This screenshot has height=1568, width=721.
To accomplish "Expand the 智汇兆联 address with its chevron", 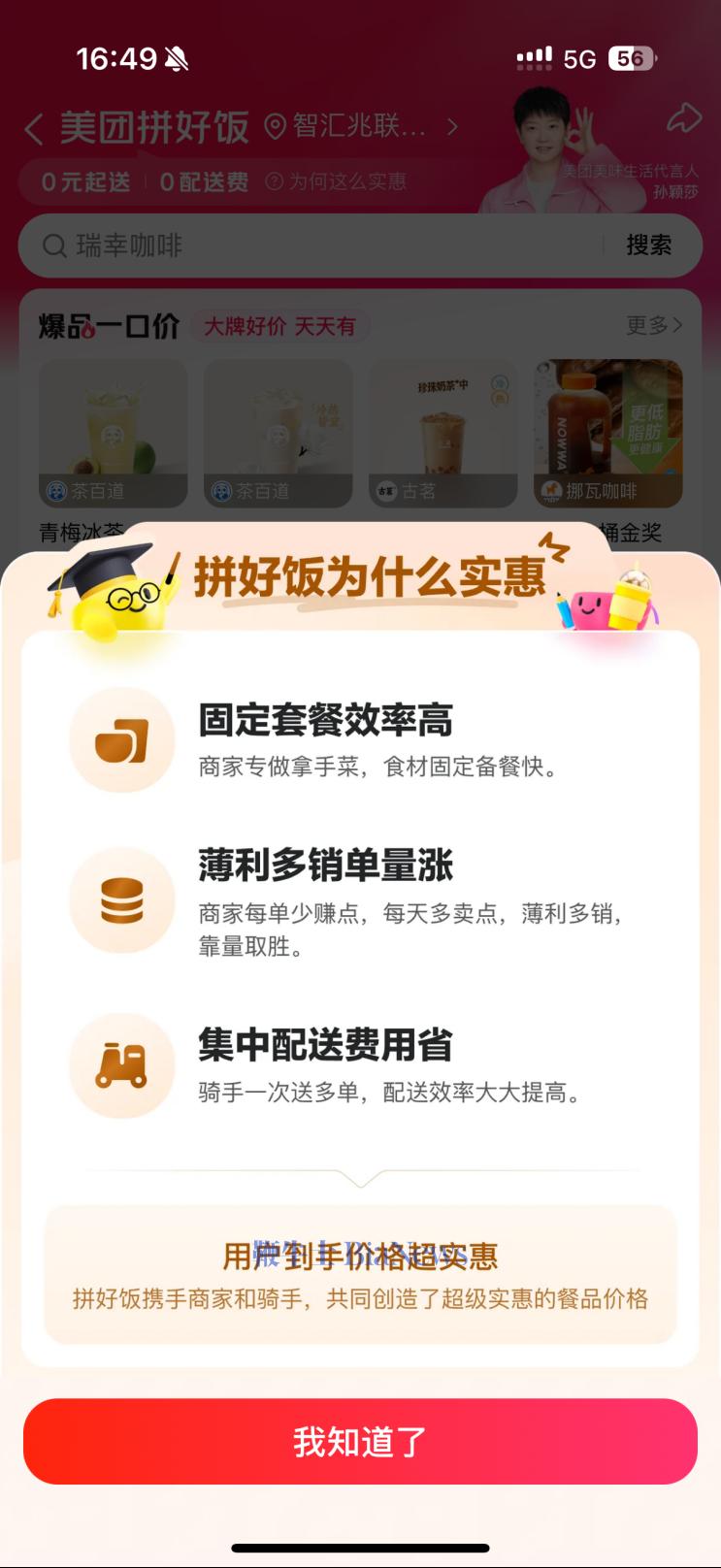I will 452,126.
